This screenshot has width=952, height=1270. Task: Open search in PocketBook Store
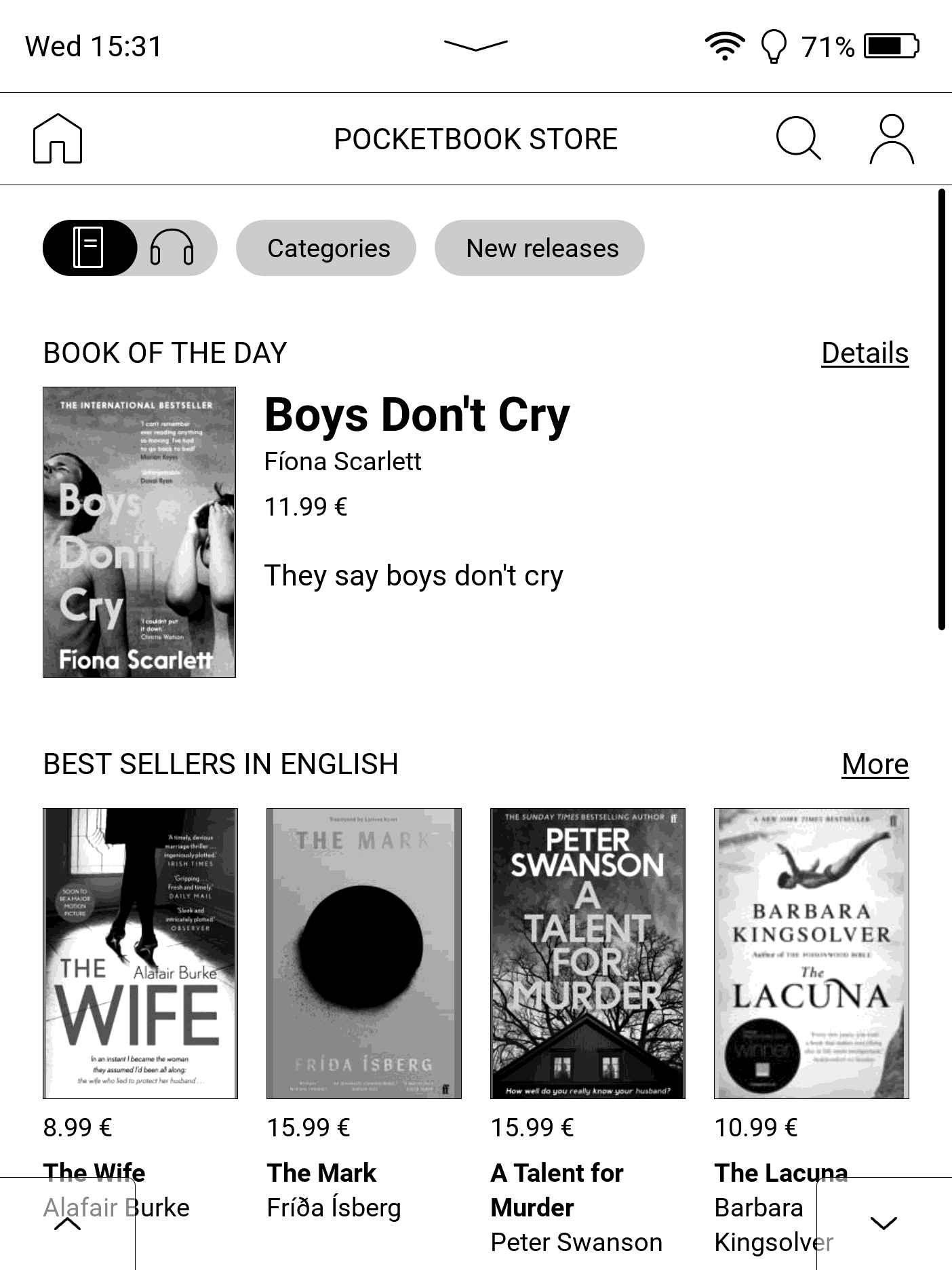tap(798, 139)
